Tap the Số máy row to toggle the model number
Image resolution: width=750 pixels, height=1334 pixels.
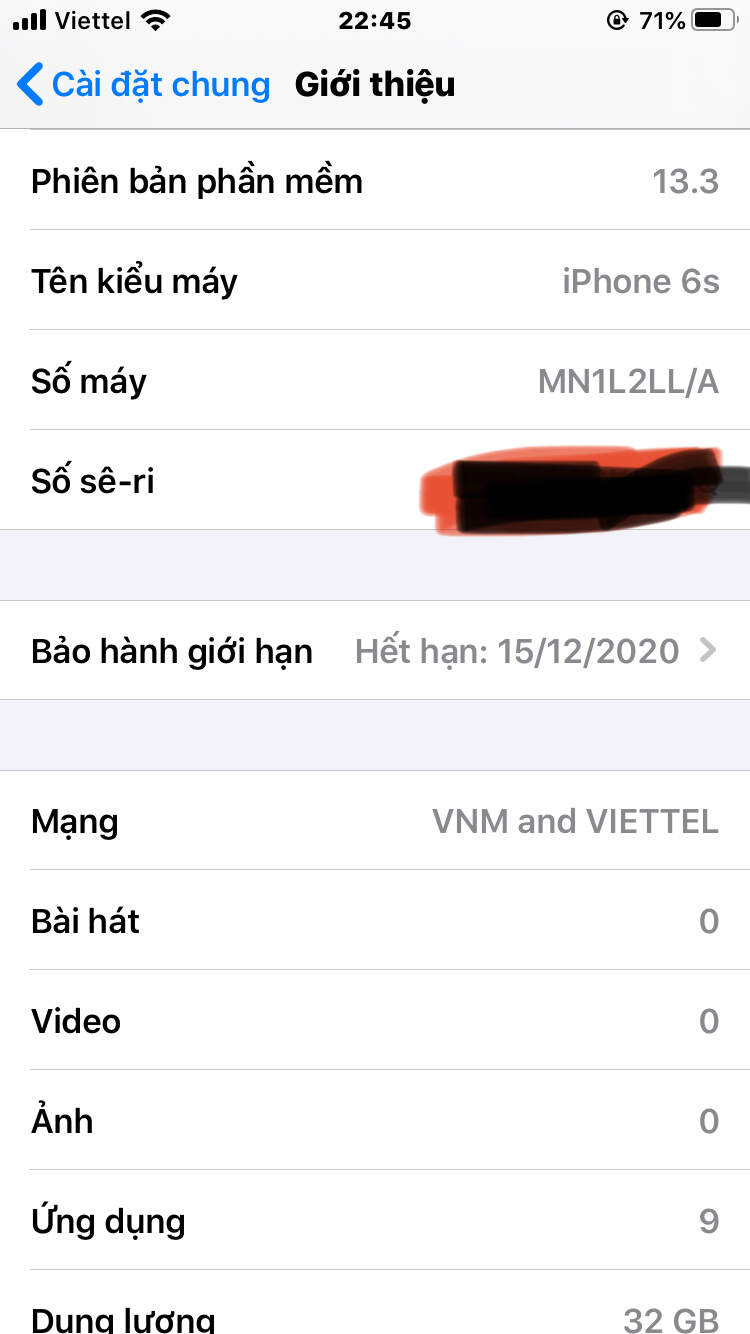375,381
